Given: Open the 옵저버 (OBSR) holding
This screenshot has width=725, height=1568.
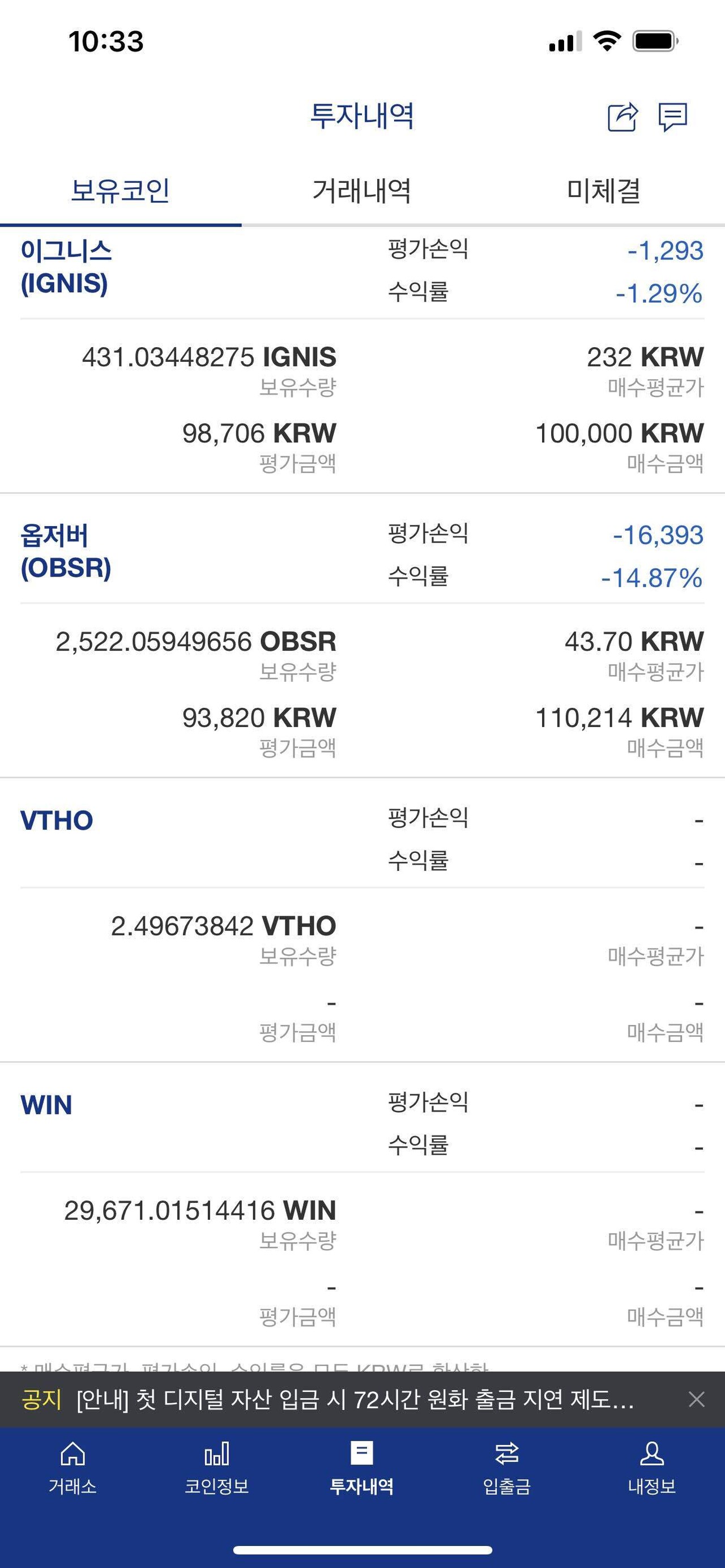Looking at the screenshot, I should click(66, 552).
